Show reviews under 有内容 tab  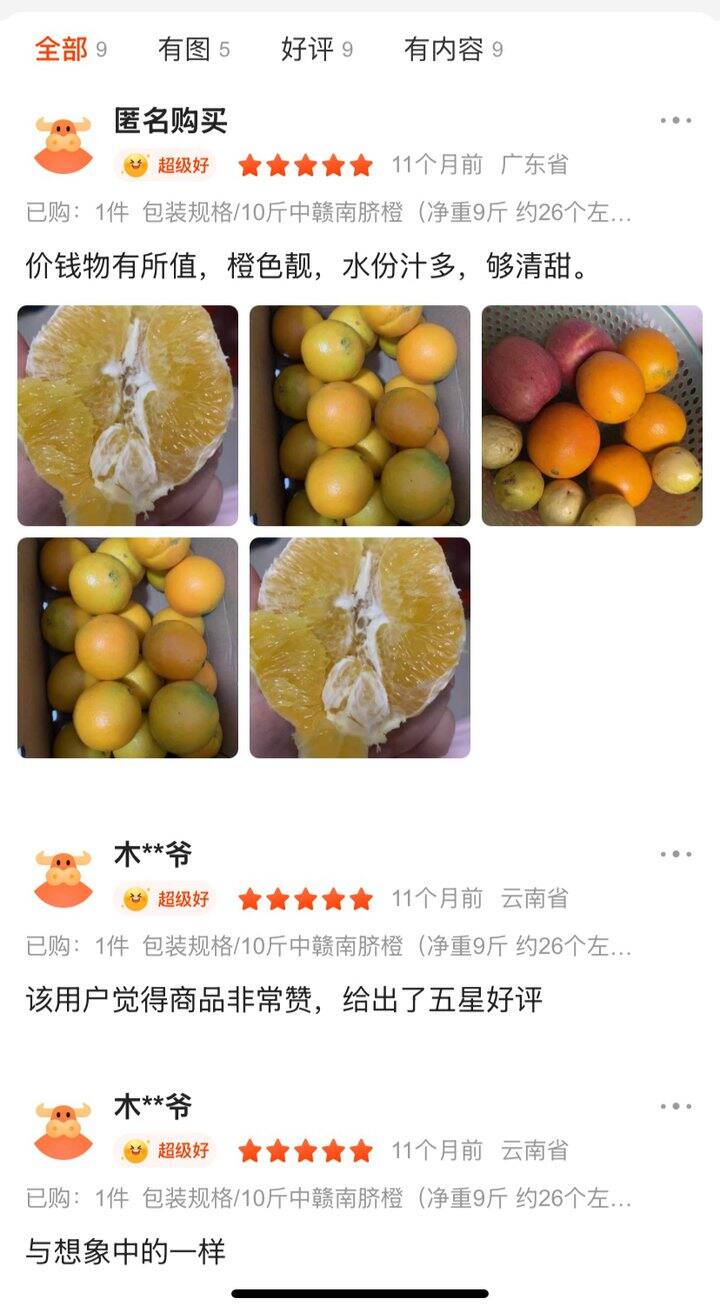(x=452, y=49)
